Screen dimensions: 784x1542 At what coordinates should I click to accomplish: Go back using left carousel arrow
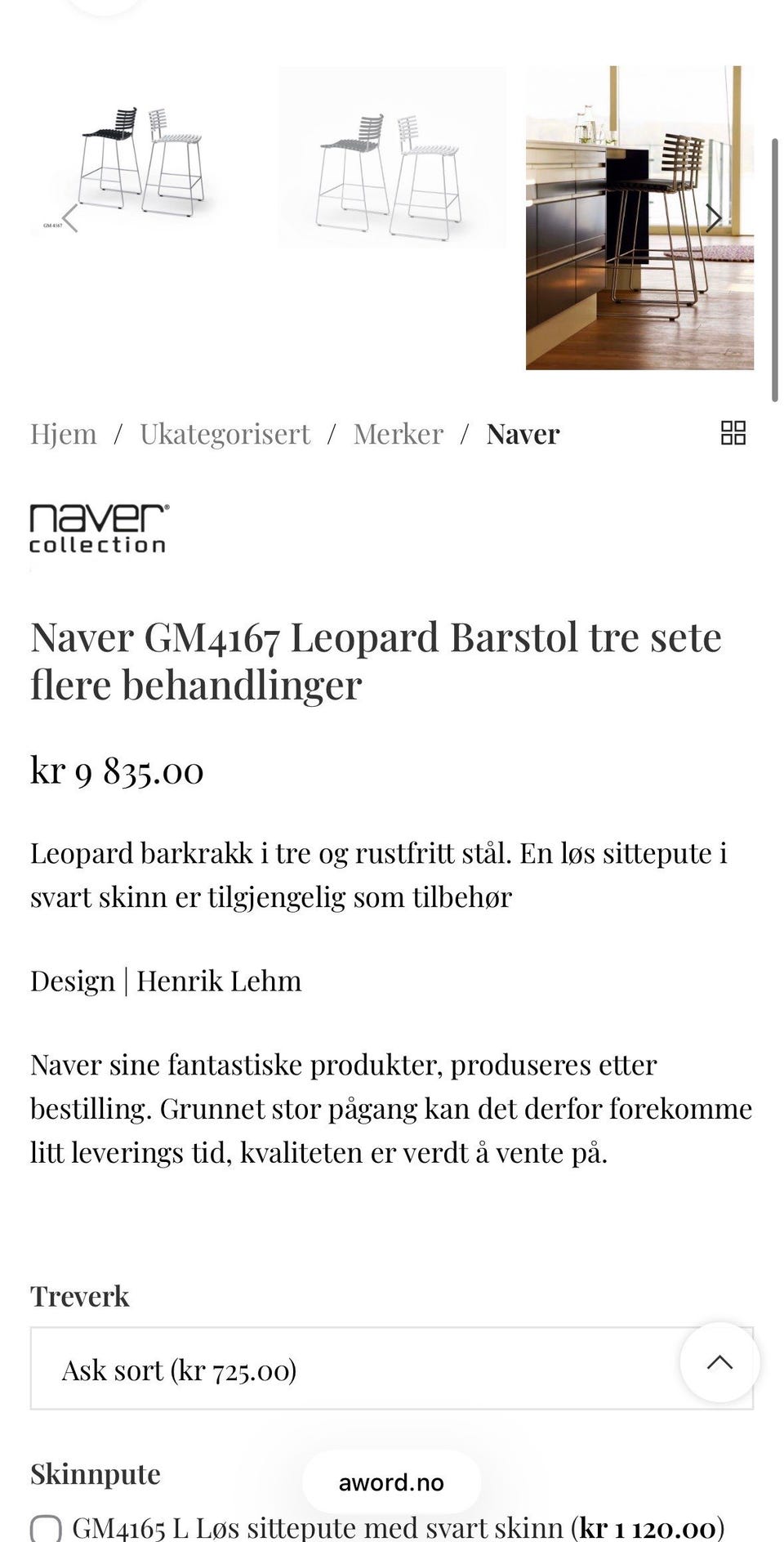[x=72, y=218]
